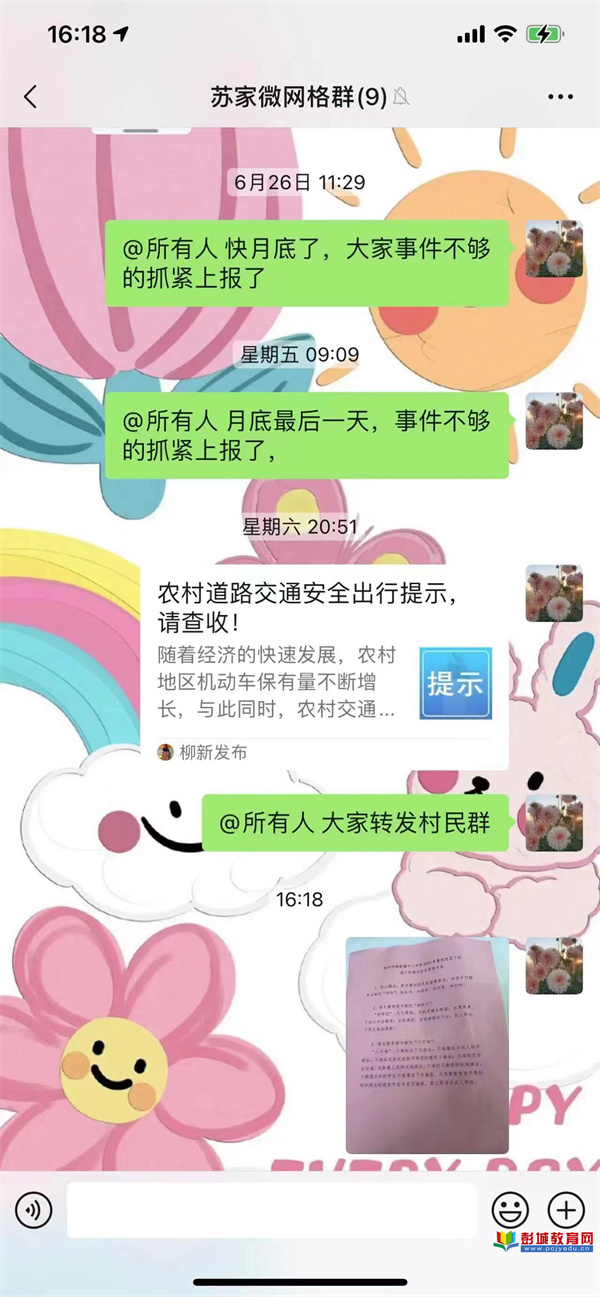The width and height of the screenshot is (600, 1297).
Task: Switch to voice message input
Action: click(x=33, y=1211)
